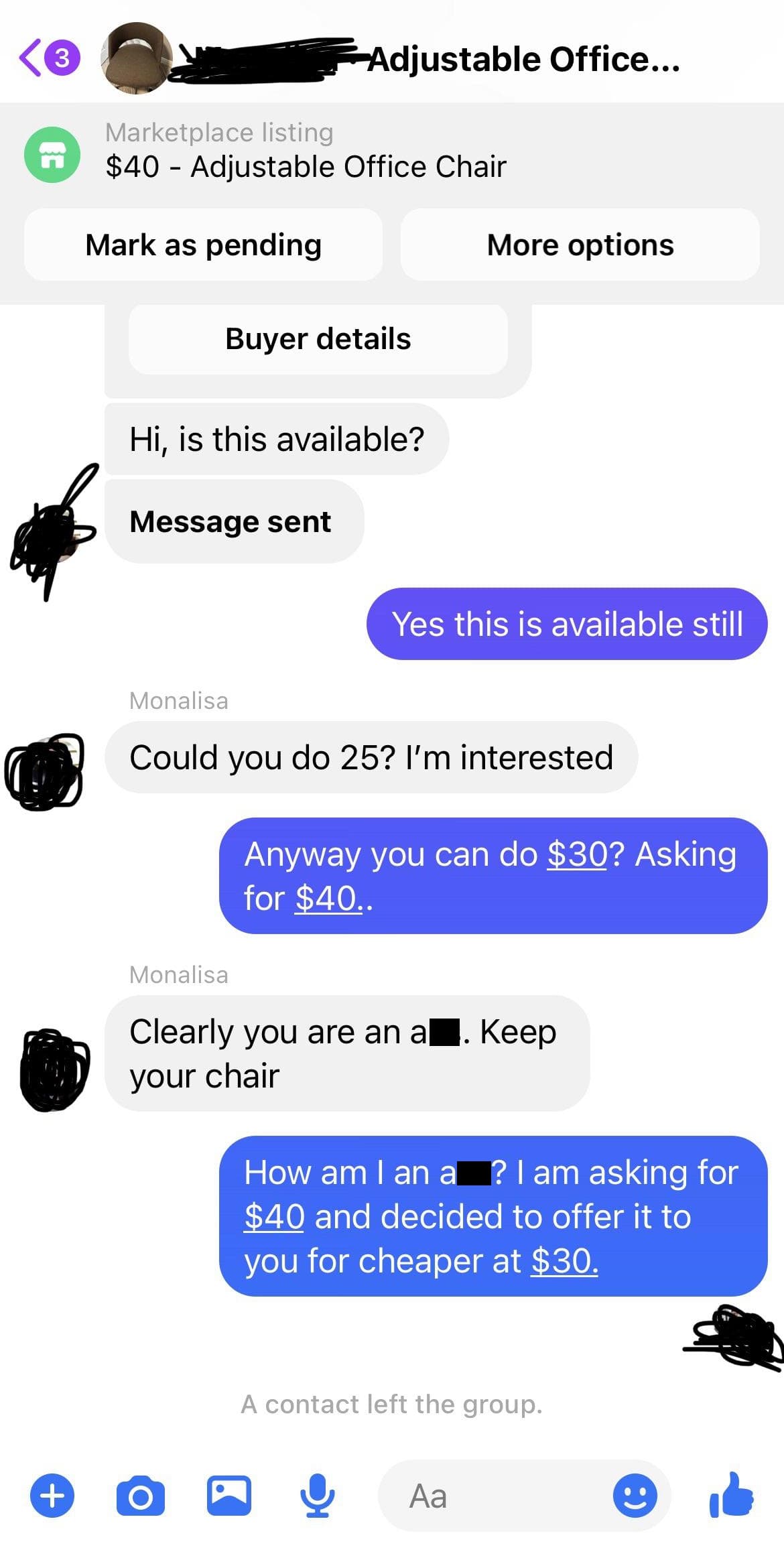Send a thumbs-up like
Image resolution: width=784 pixels, height=1568 pixels.
coord(731,1494)
